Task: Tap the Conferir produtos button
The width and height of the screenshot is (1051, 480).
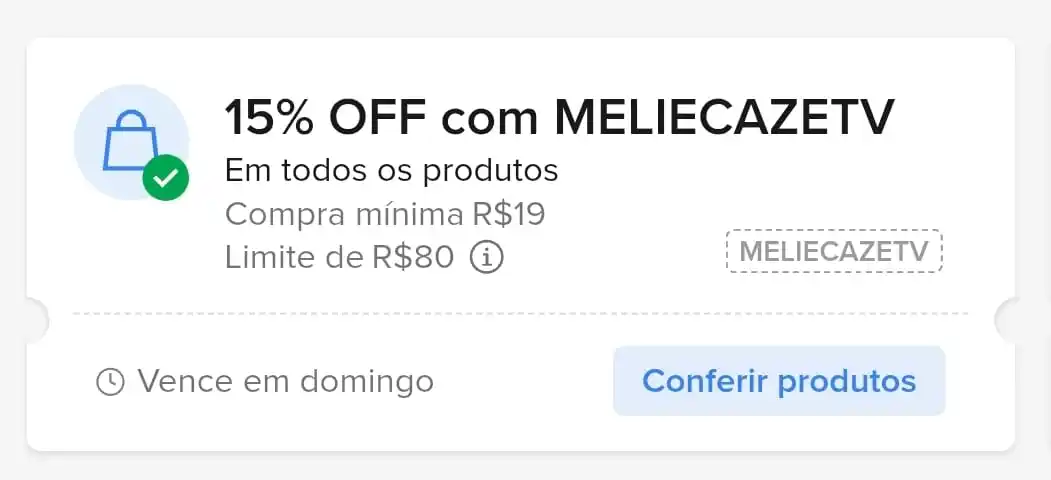Action: pyautogui.click(x=778, y=381)
